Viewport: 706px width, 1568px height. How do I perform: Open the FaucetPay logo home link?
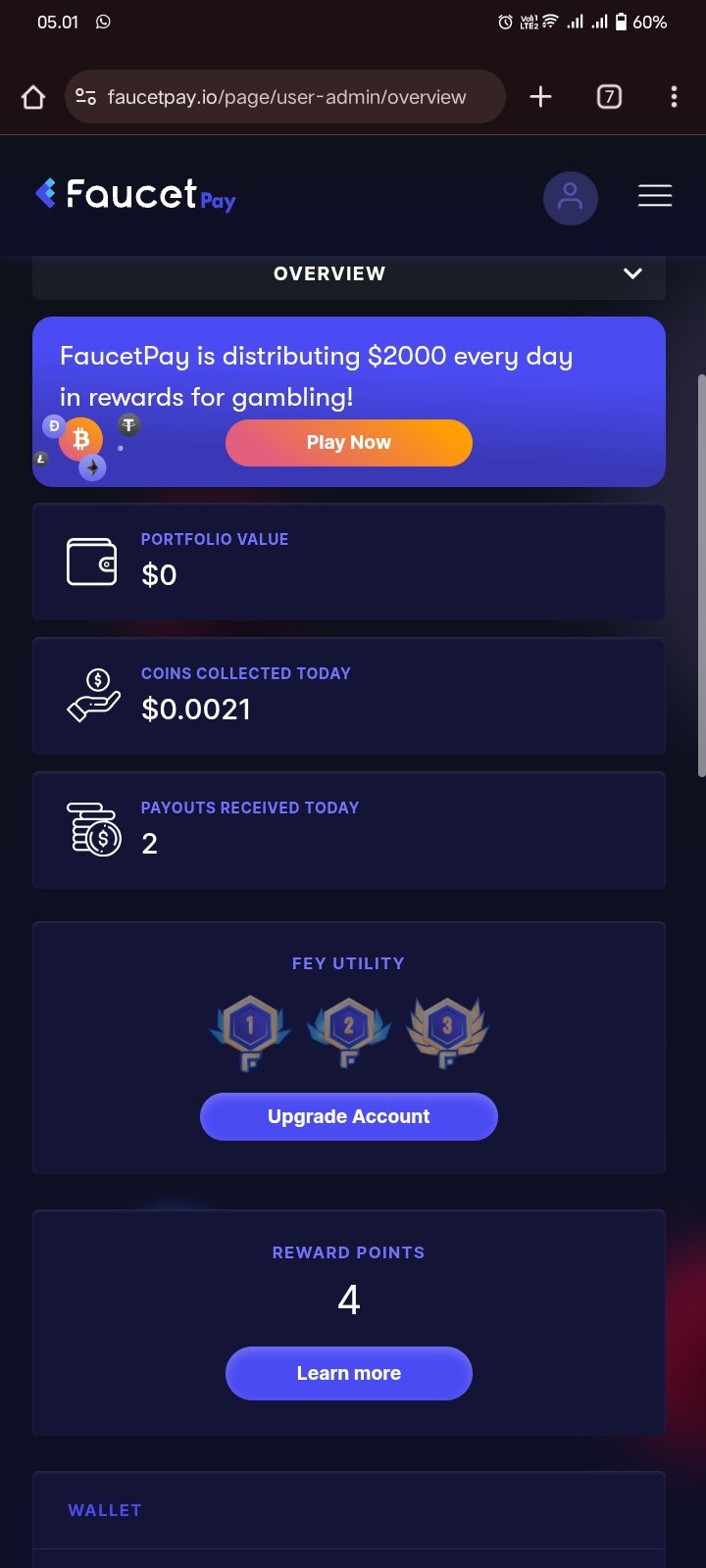pos(135,194)
